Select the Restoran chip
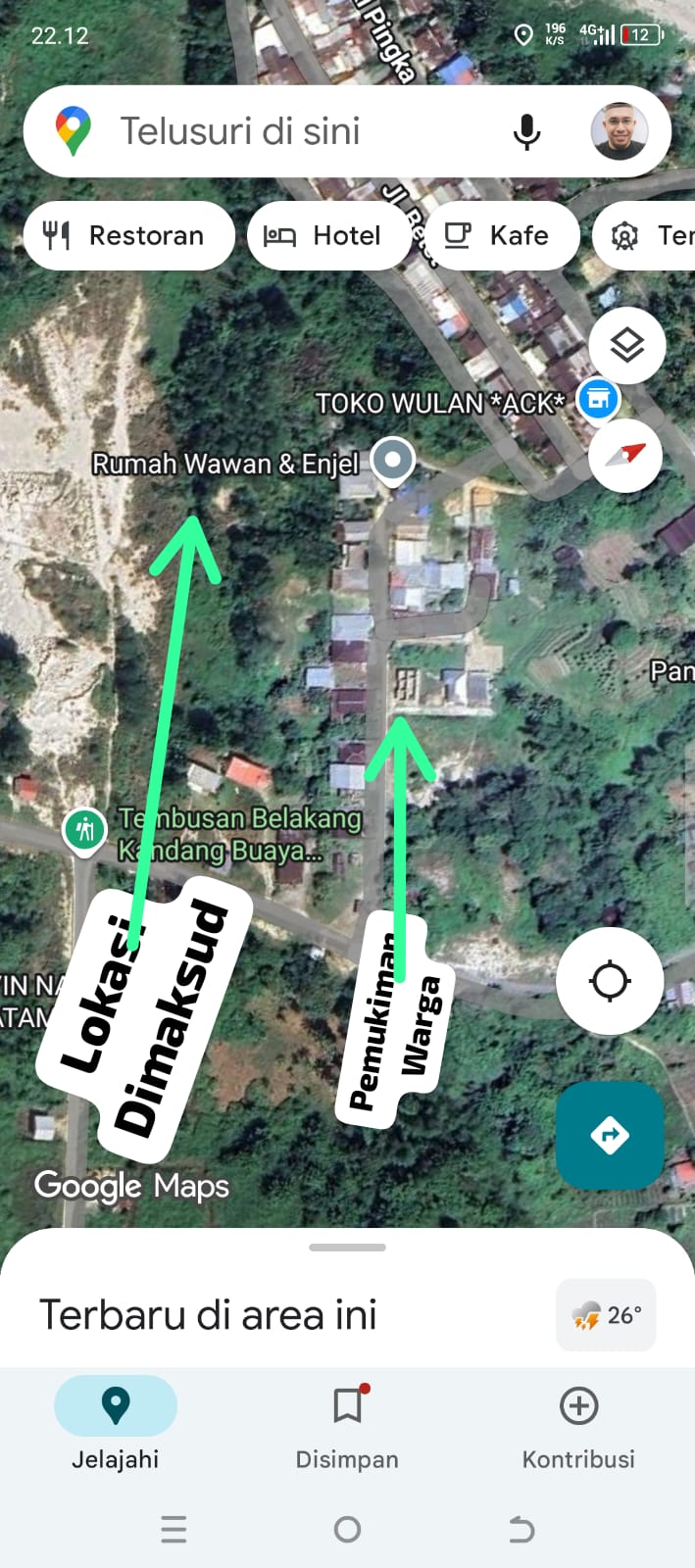This screenshot has height=1568, width=695. 128,235
